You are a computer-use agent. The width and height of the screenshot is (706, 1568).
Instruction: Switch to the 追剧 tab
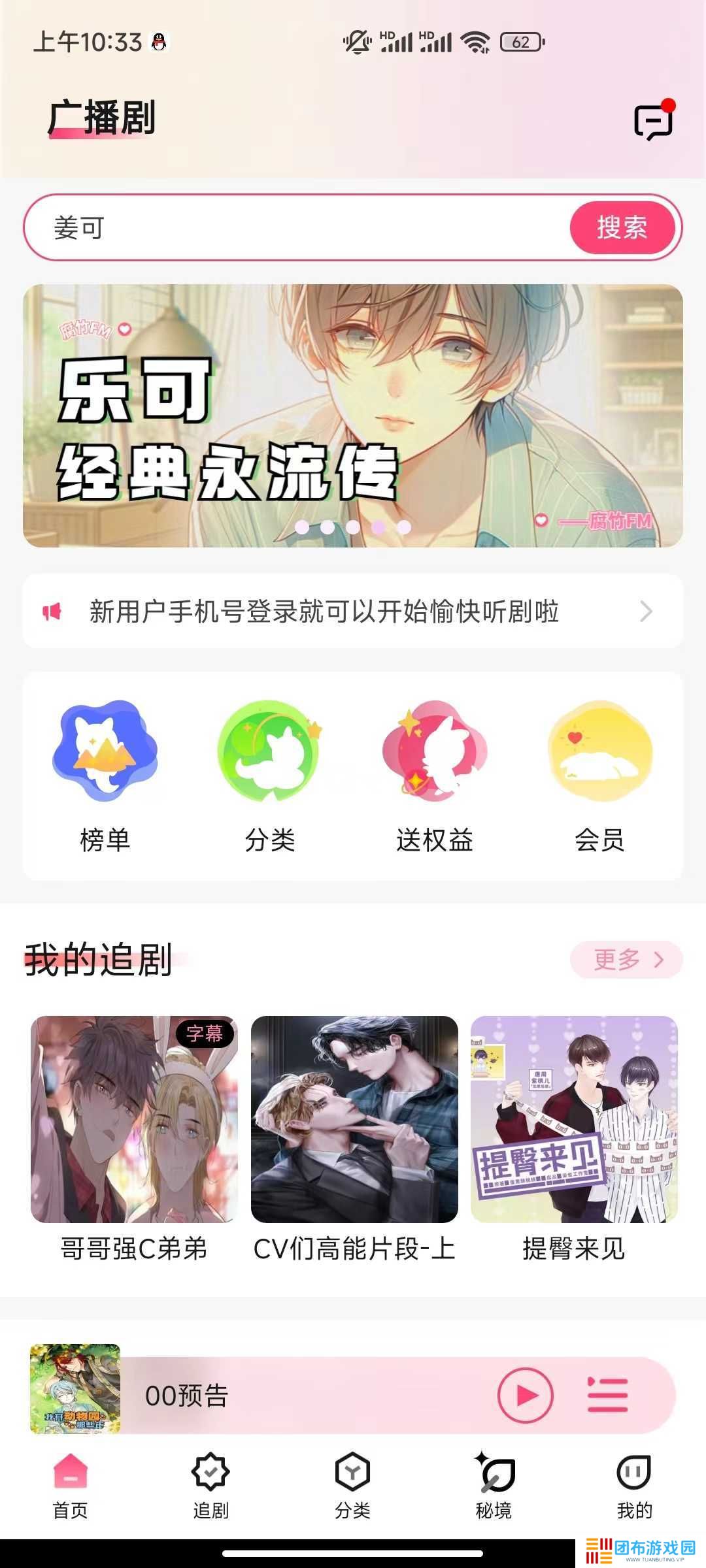[x=210, y=1483]
